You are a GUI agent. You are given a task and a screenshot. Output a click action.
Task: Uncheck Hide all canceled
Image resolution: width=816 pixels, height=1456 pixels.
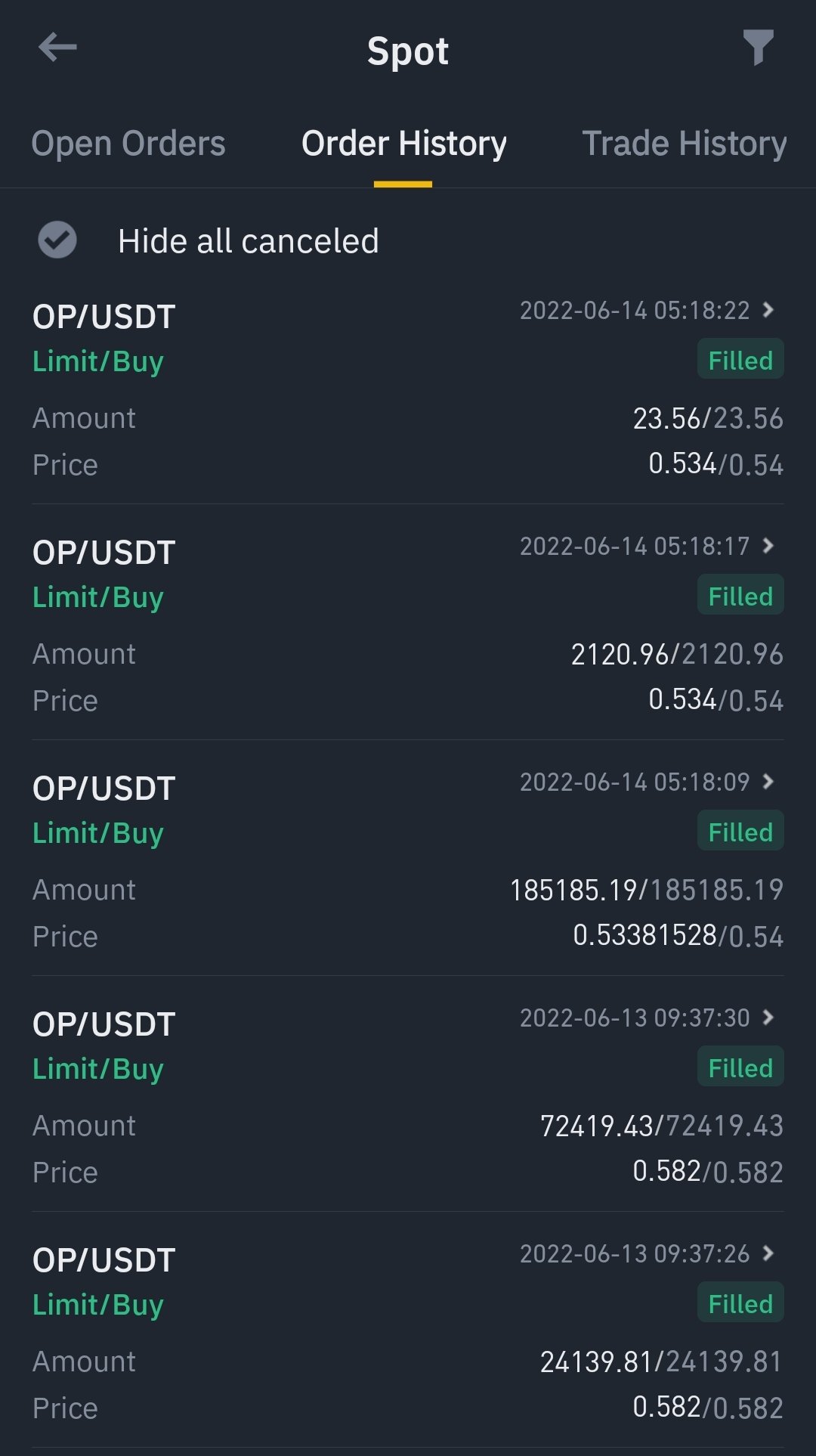tap(57, 240)
